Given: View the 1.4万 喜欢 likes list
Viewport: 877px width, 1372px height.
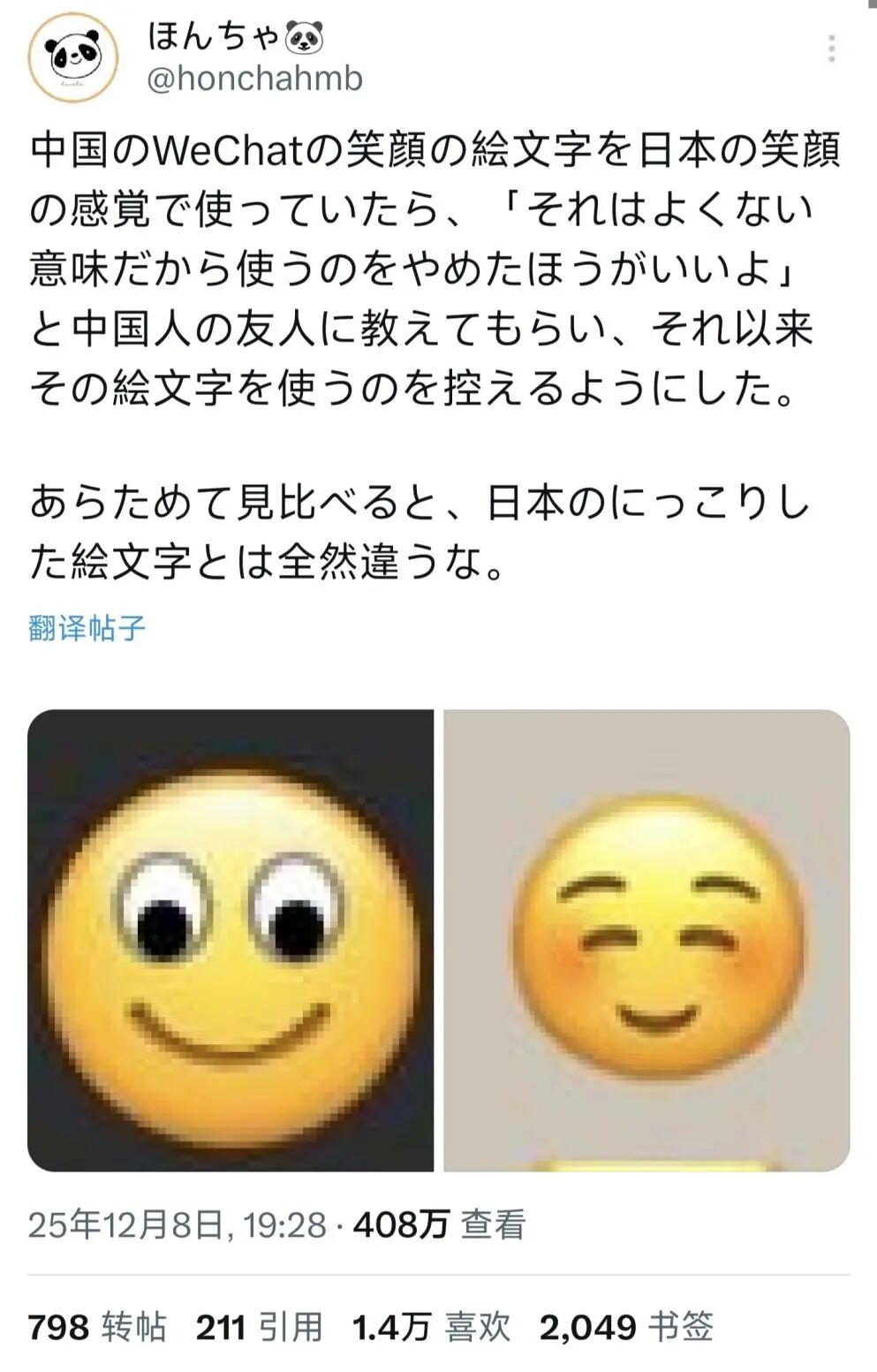Looking at the screenshot, I should click(x=431, y=1327).
